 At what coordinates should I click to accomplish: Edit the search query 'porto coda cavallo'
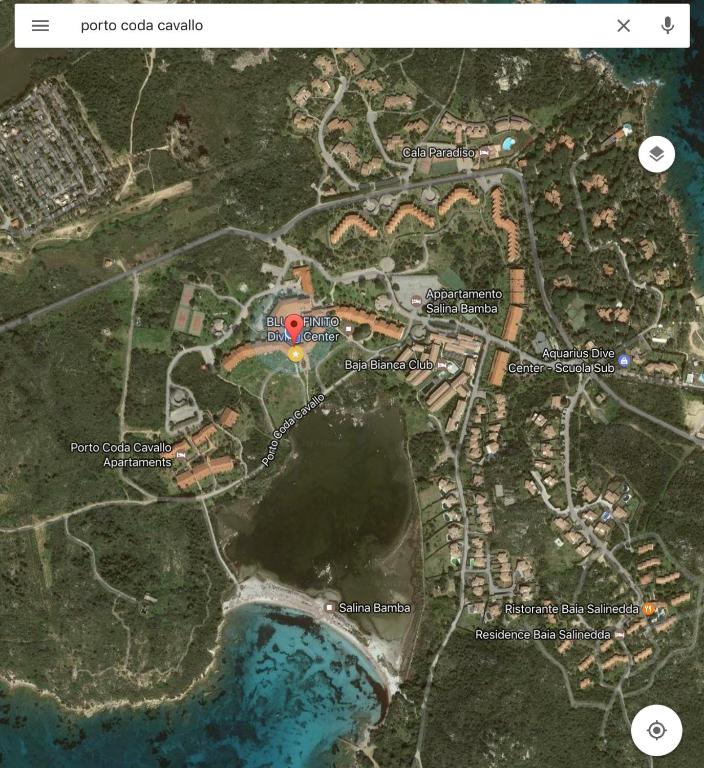pyautogui.click(x=300, y=26)
